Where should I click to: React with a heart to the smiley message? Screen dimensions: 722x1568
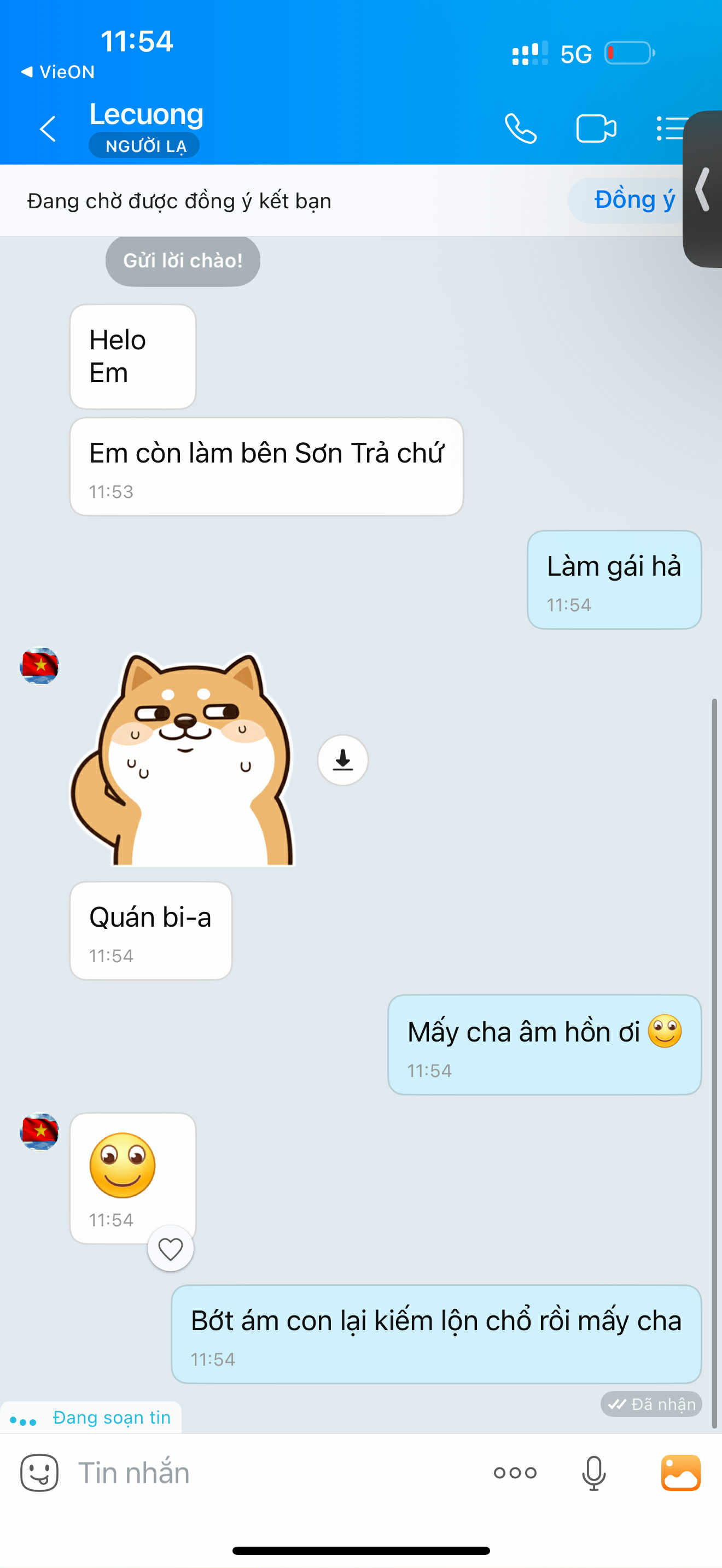click(171, 1249)
